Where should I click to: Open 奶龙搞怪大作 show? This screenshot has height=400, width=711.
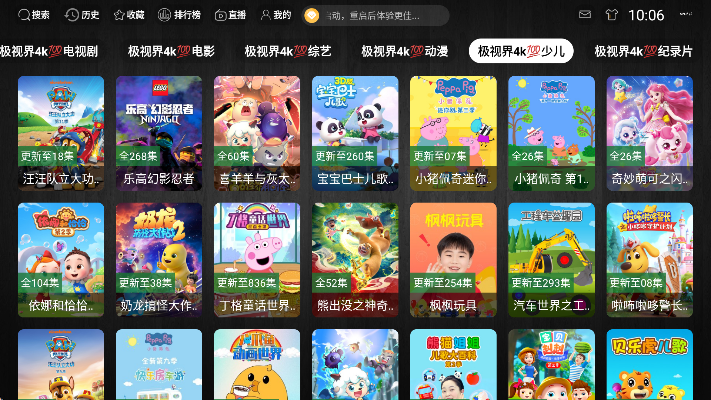(x=158, y=259)
